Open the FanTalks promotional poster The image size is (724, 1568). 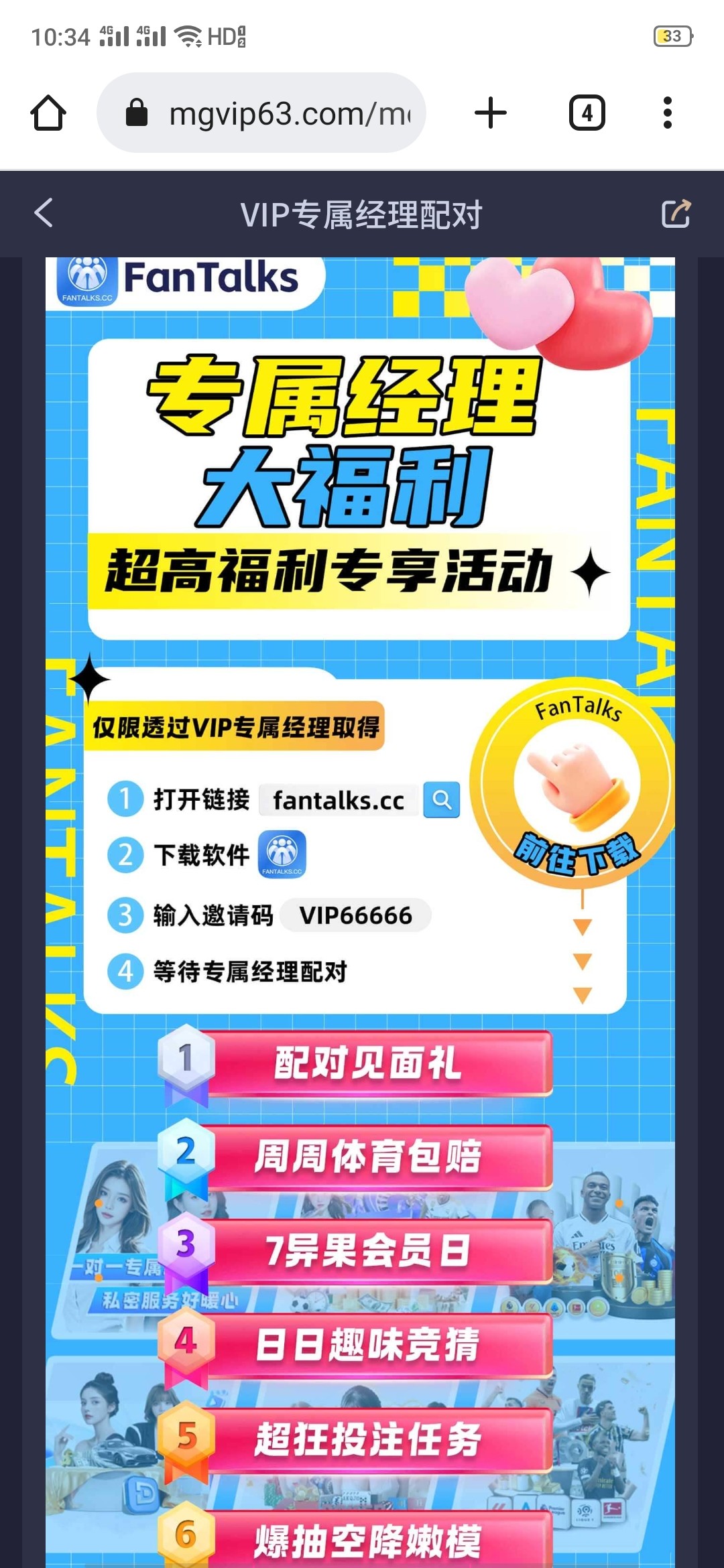tap(360, 871)
